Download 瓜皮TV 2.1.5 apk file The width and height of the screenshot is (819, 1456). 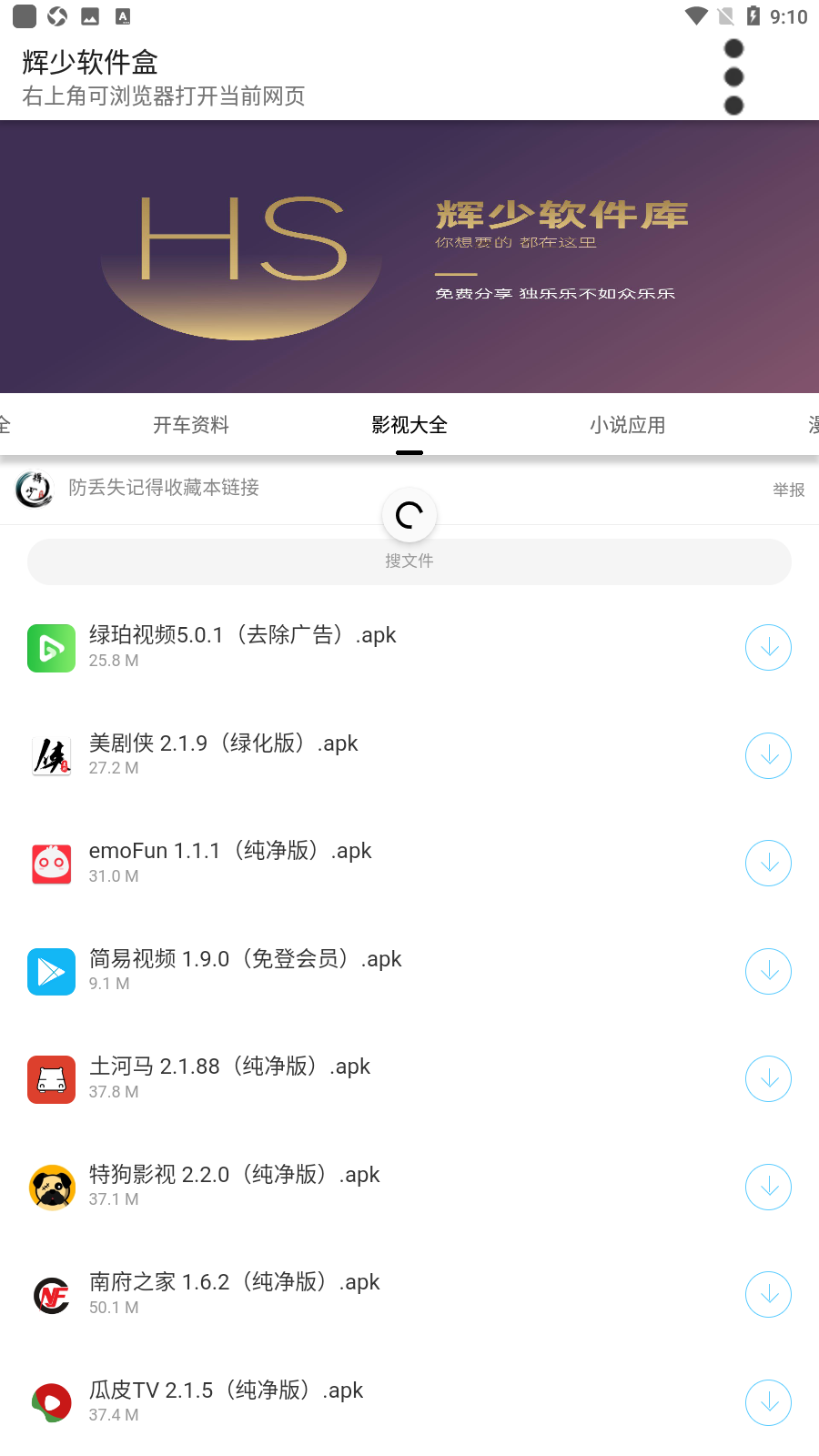(x=768, y=1402)
